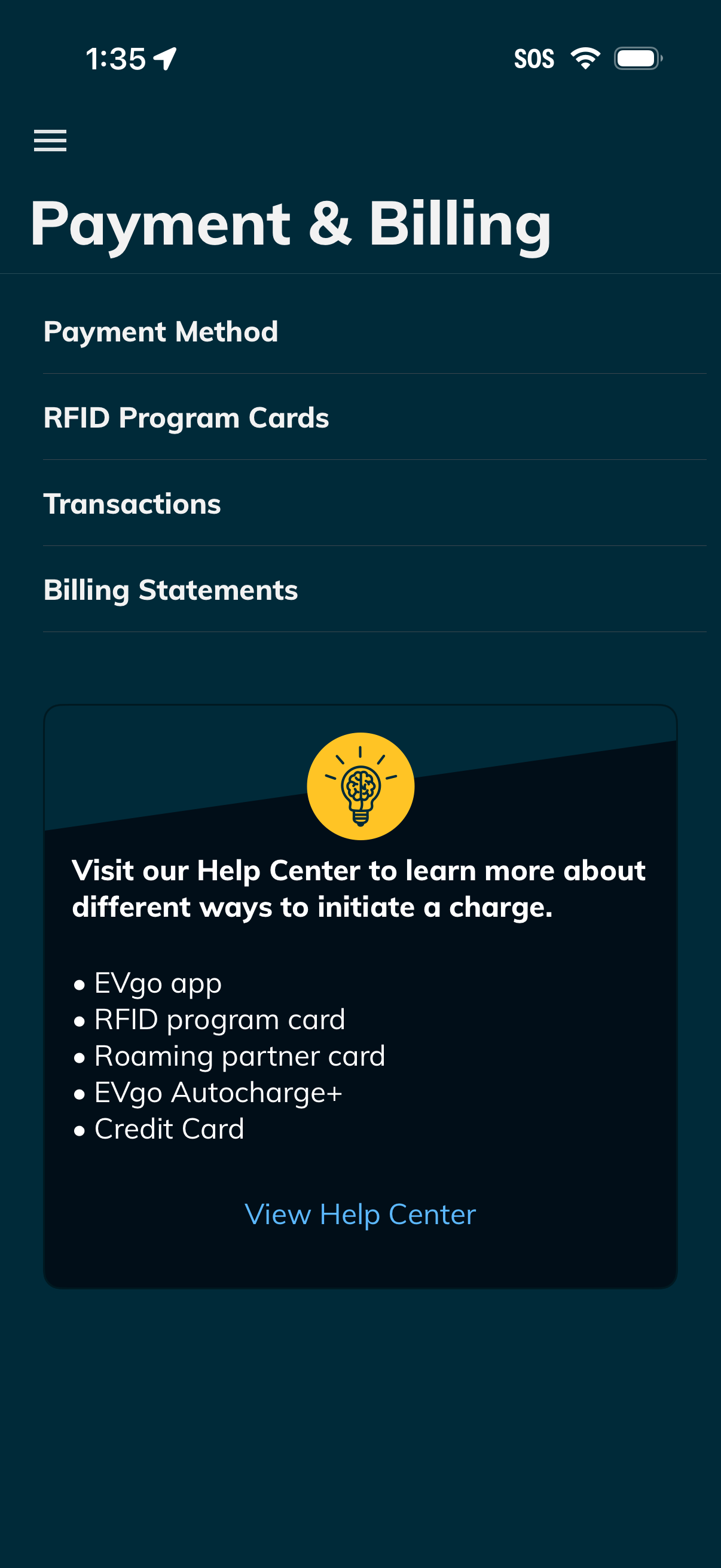Select the EVgo app bullet item
The image size is (721, 1568).
157,983
